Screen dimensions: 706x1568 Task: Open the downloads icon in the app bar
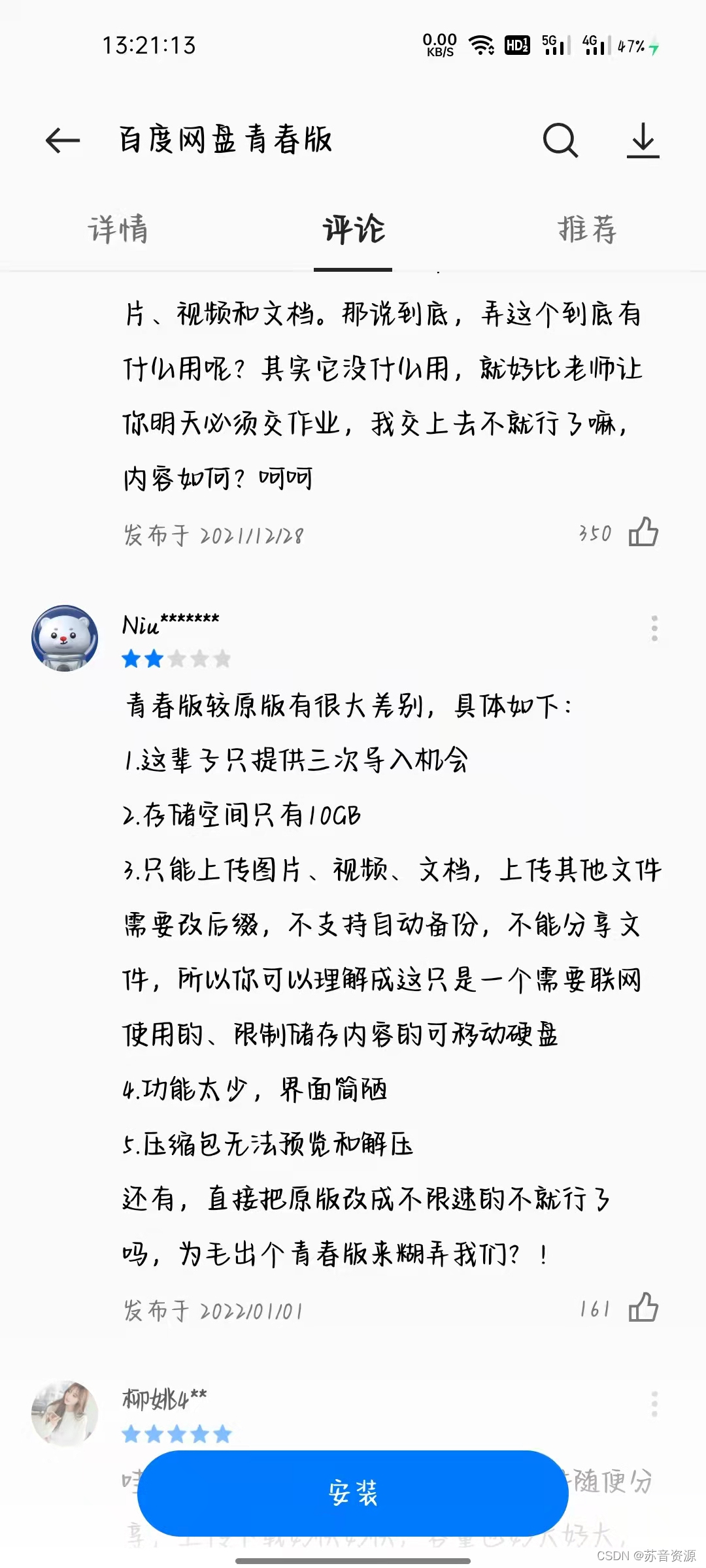click(x=643, y=140)
